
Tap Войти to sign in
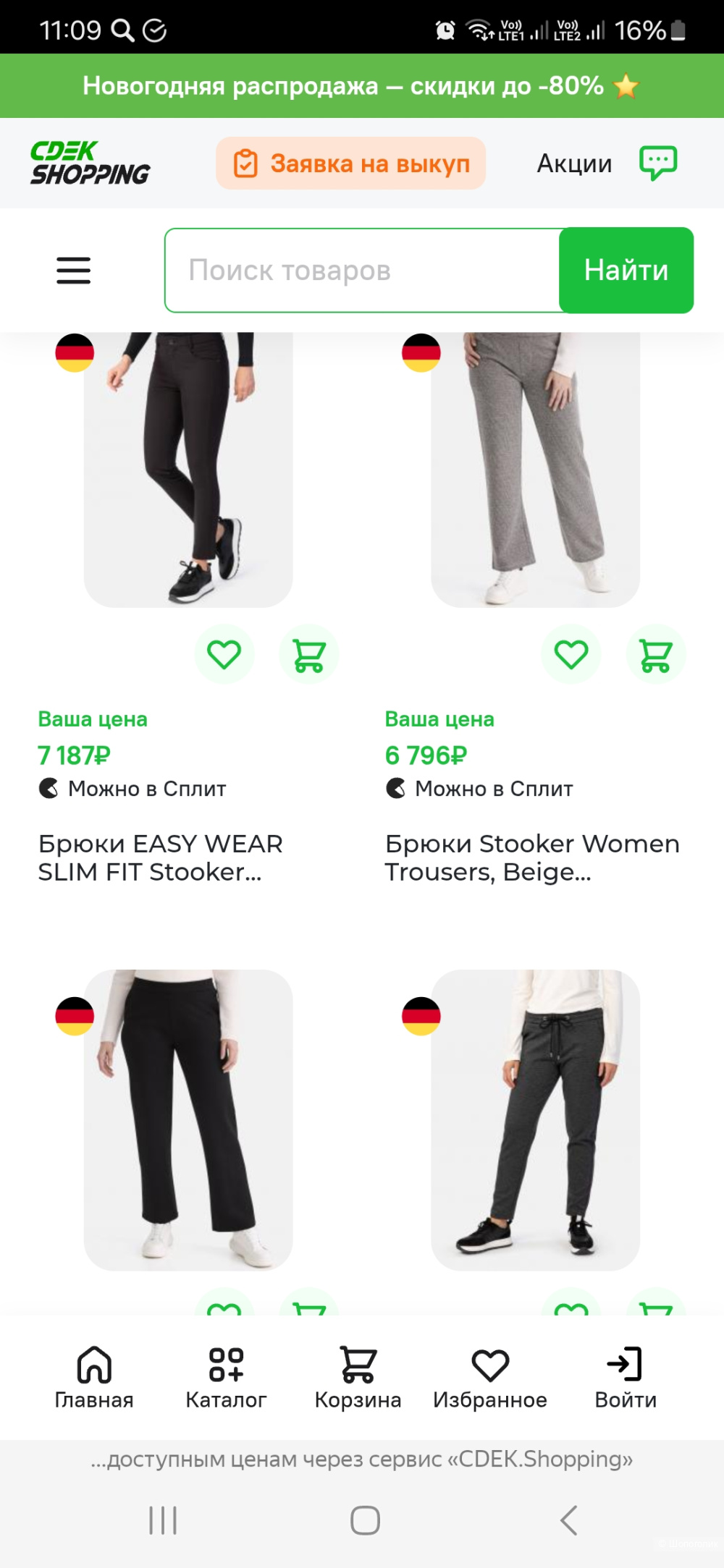[x=626, y=1378]
